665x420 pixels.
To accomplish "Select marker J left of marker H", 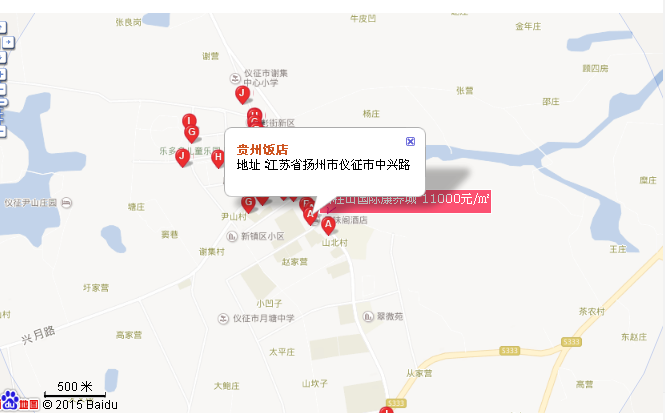I will tap(182, 156).
